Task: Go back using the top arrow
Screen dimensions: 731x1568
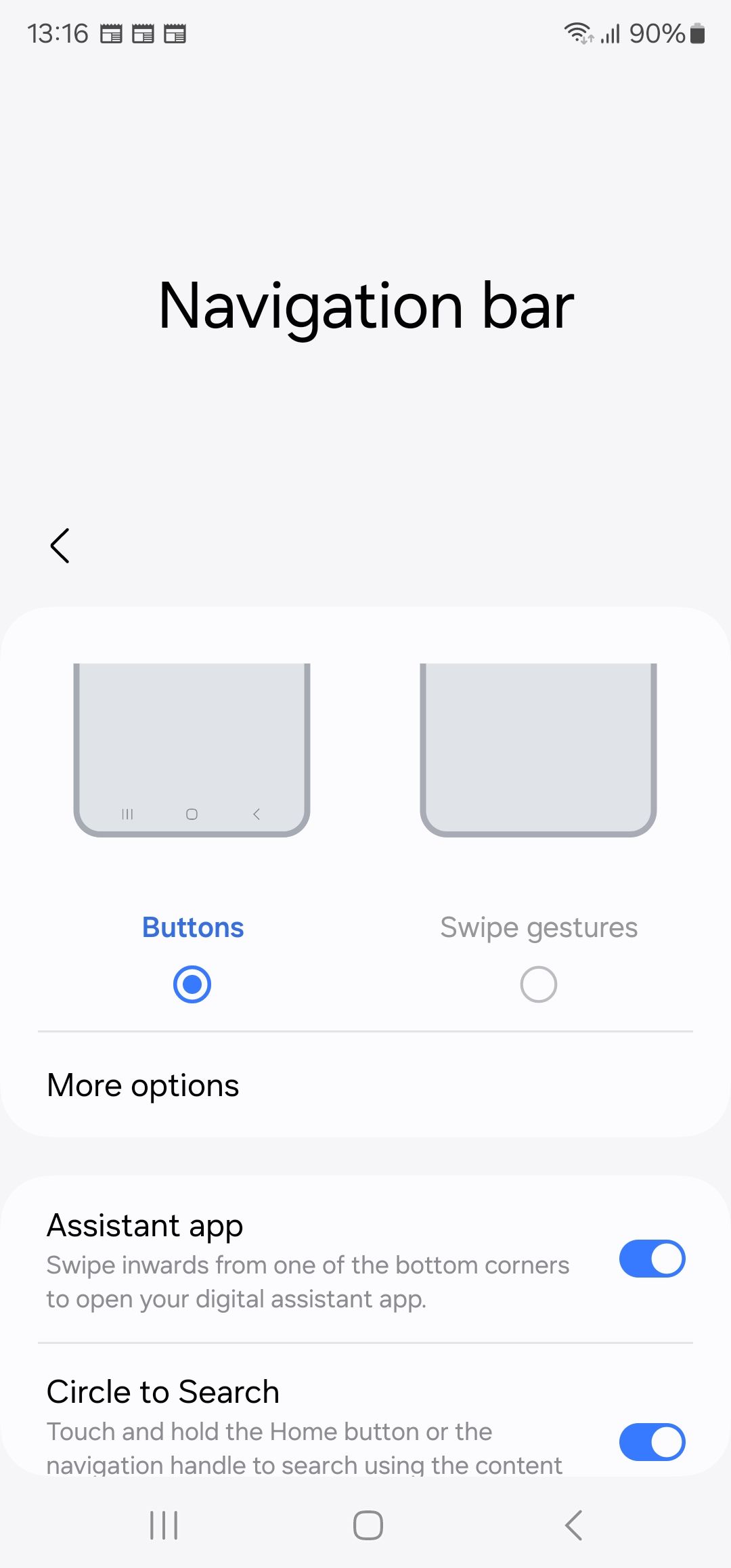Action: (x=60, y=546)
